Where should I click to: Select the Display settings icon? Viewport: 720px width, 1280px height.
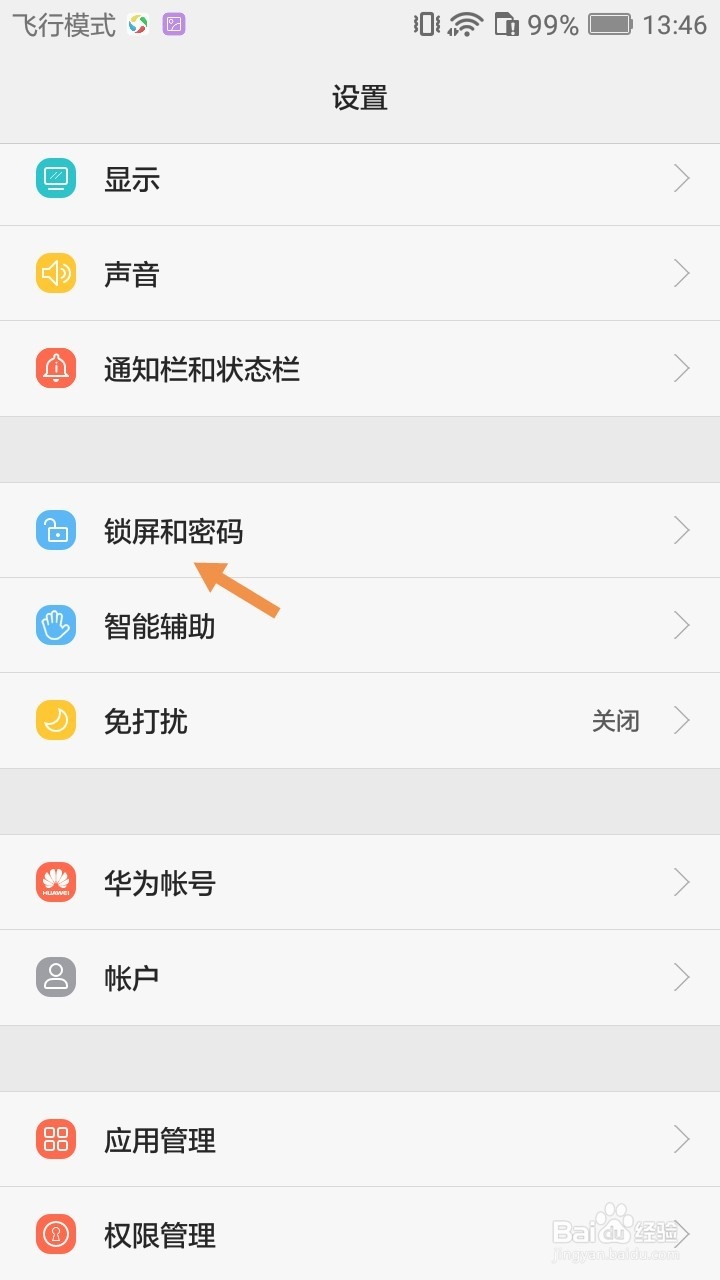pos(56,178)
